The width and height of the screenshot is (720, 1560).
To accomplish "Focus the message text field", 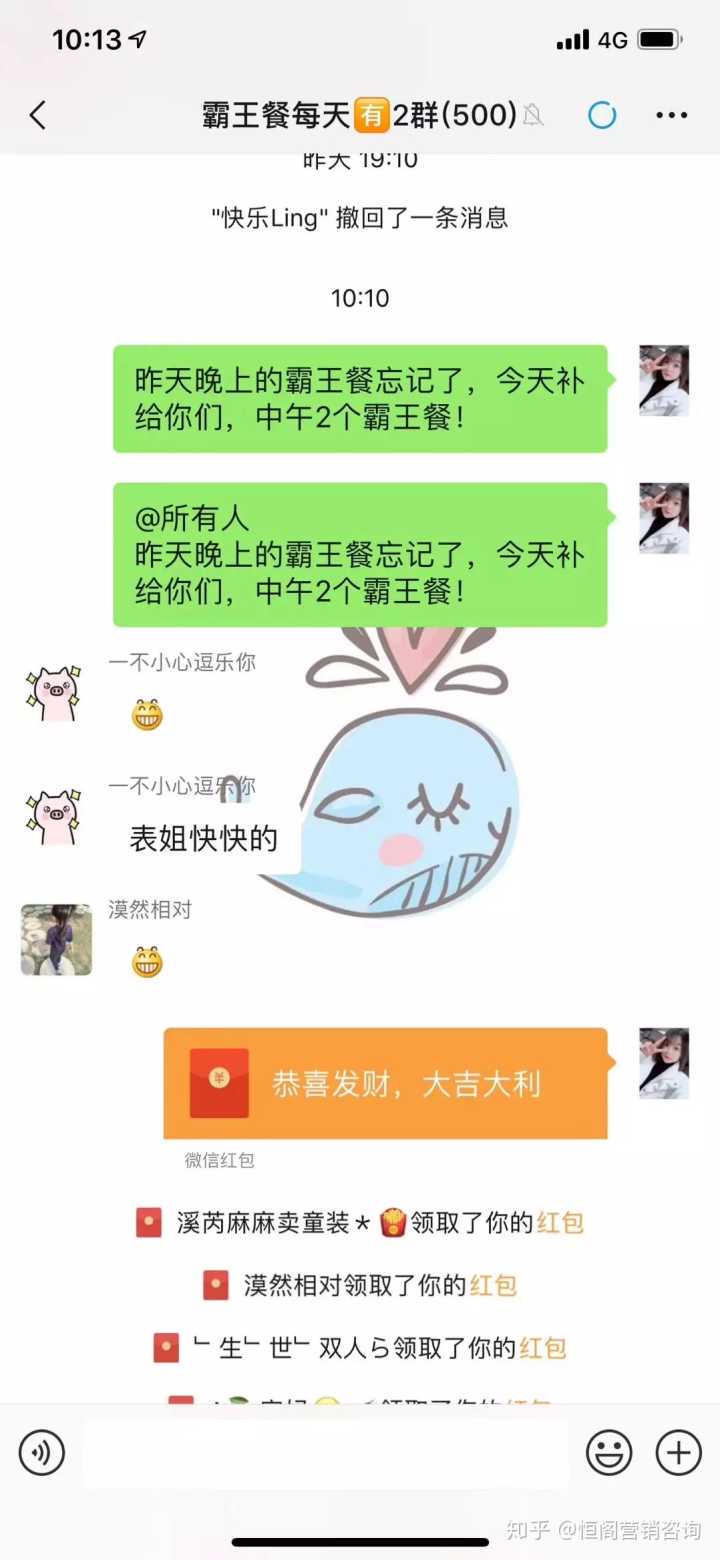I will pyautogui.click(x=325, y=1452).
